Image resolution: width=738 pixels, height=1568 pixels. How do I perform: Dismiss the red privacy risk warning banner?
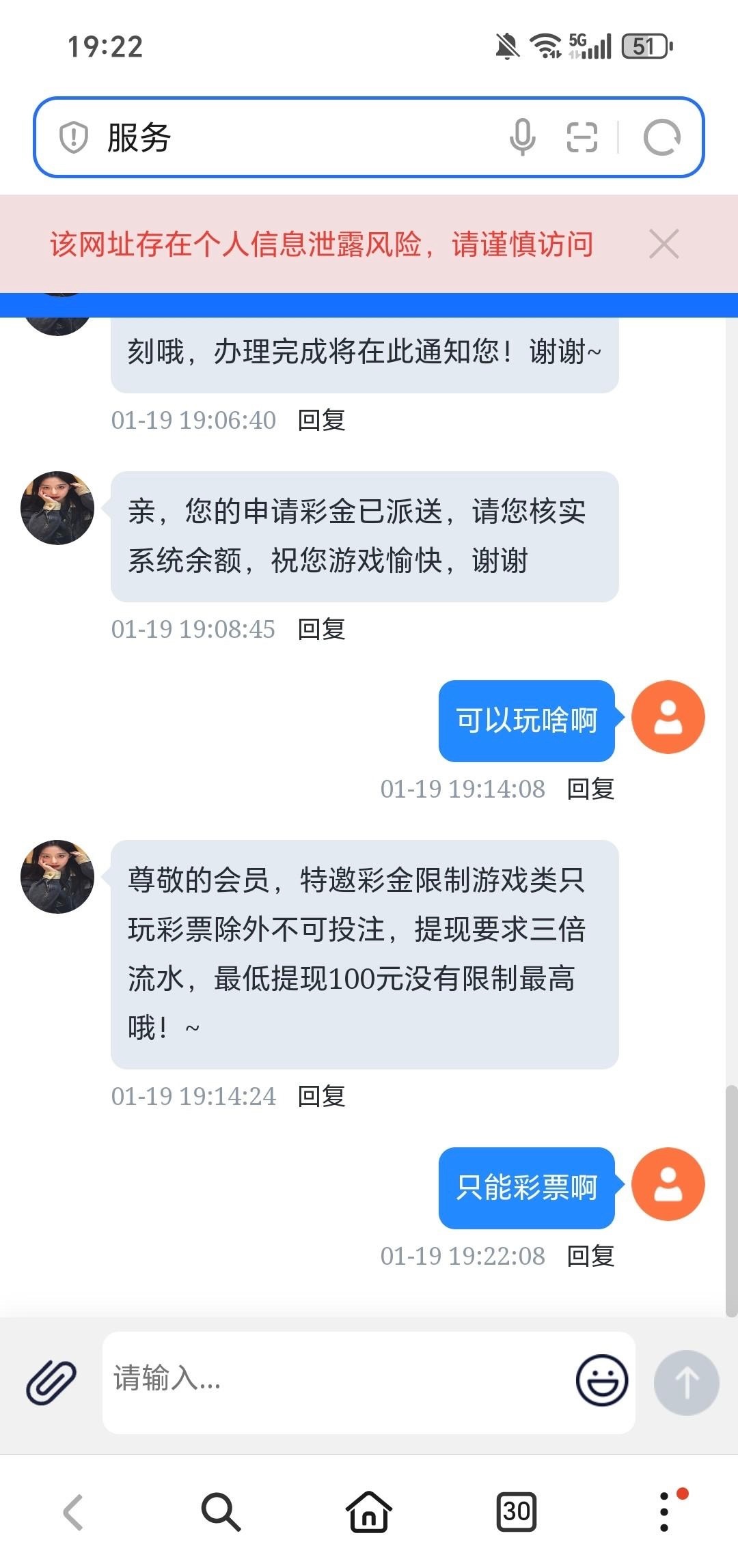664,244
